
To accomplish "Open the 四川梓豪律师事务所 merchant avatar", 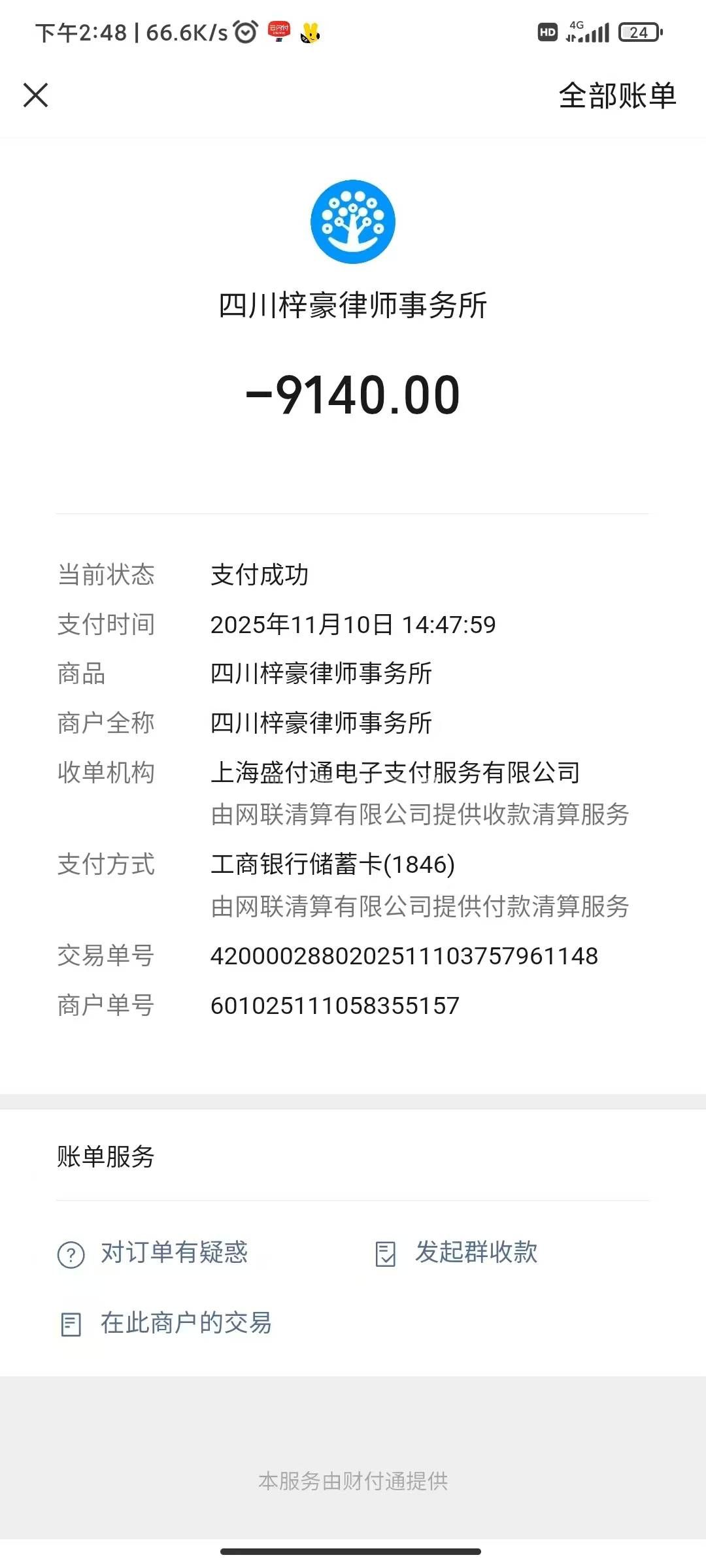I will 353,222.
